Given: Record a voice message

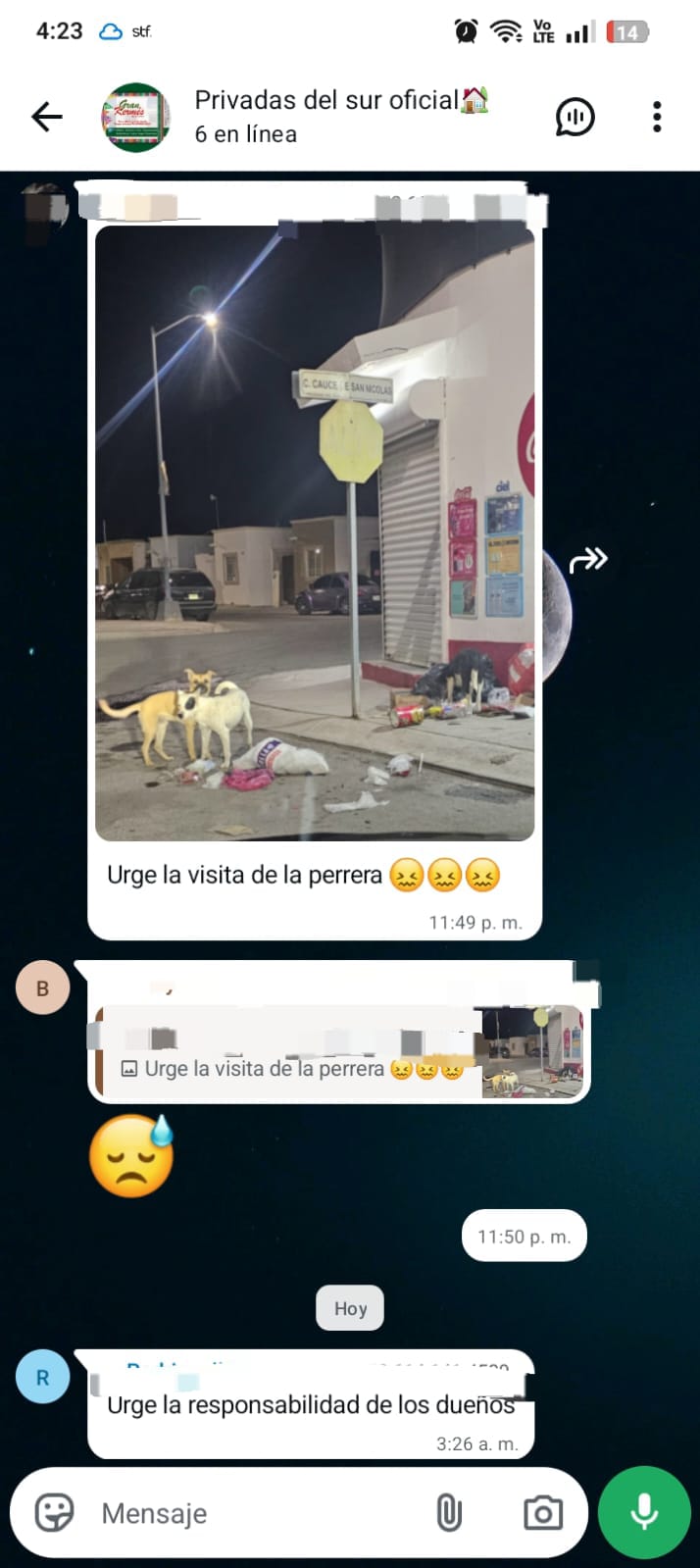Looking at the screenshot, I should click(x=644, y=1512).
